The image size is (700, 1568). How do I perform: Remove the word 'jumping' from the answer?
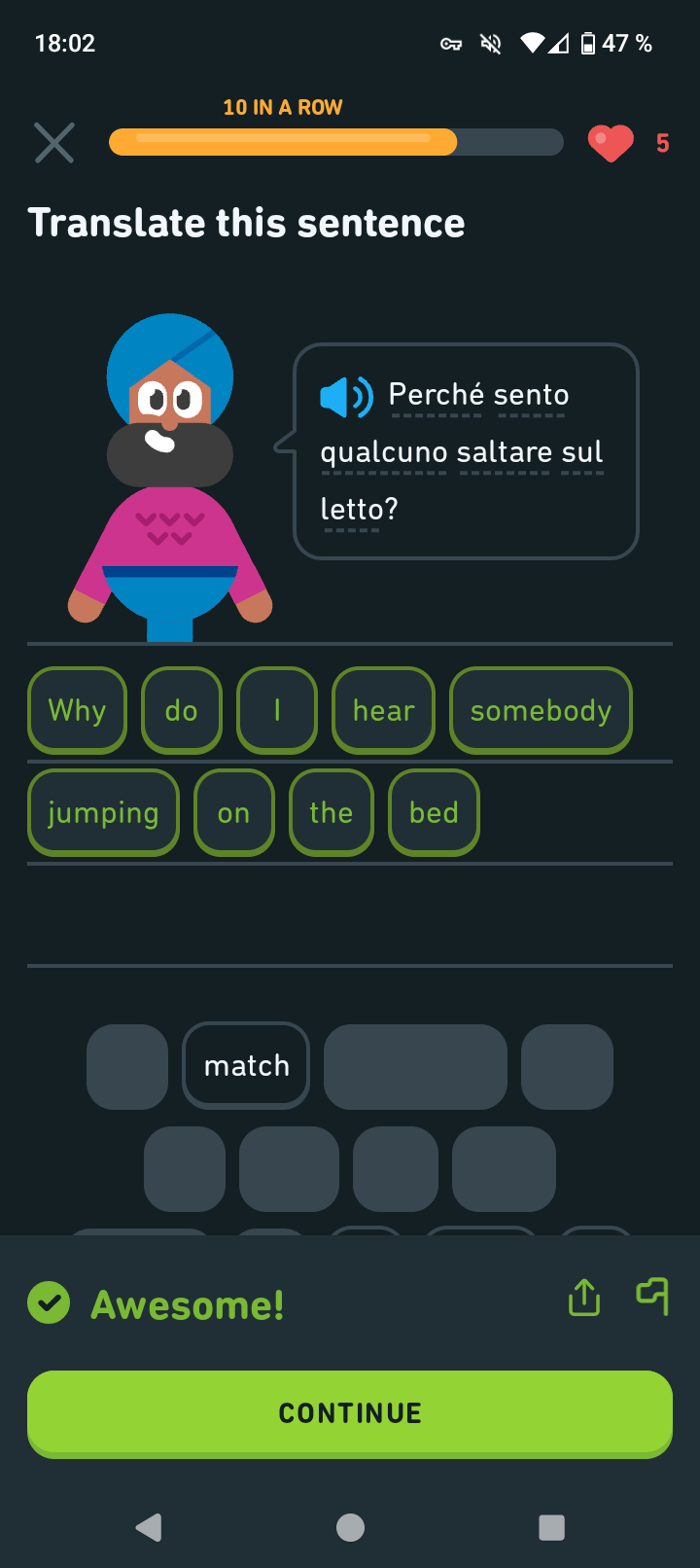click(103, 813)
